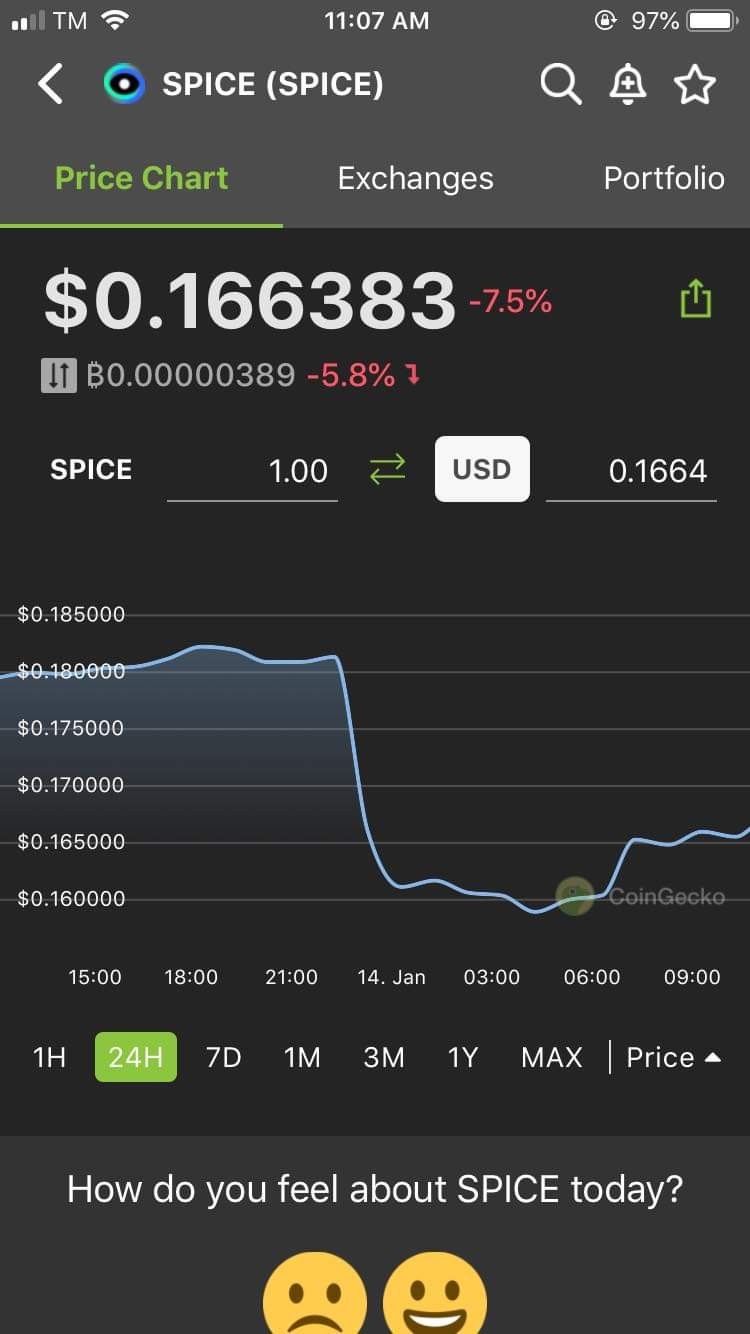The image size is (750, 1334).
Task: Select the 1H chart range
Action: (x=49, y=1057)
